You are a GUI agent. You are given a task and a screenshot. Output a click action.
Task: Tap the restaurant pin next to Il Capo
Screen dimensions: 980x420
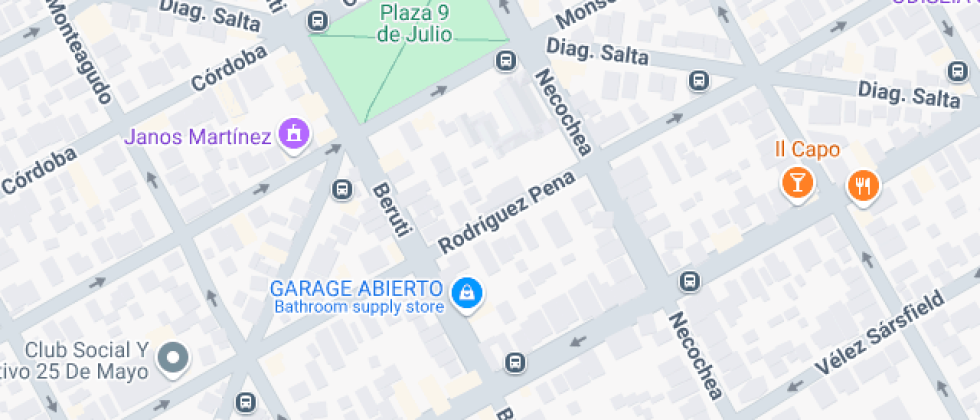pos(862,185)
